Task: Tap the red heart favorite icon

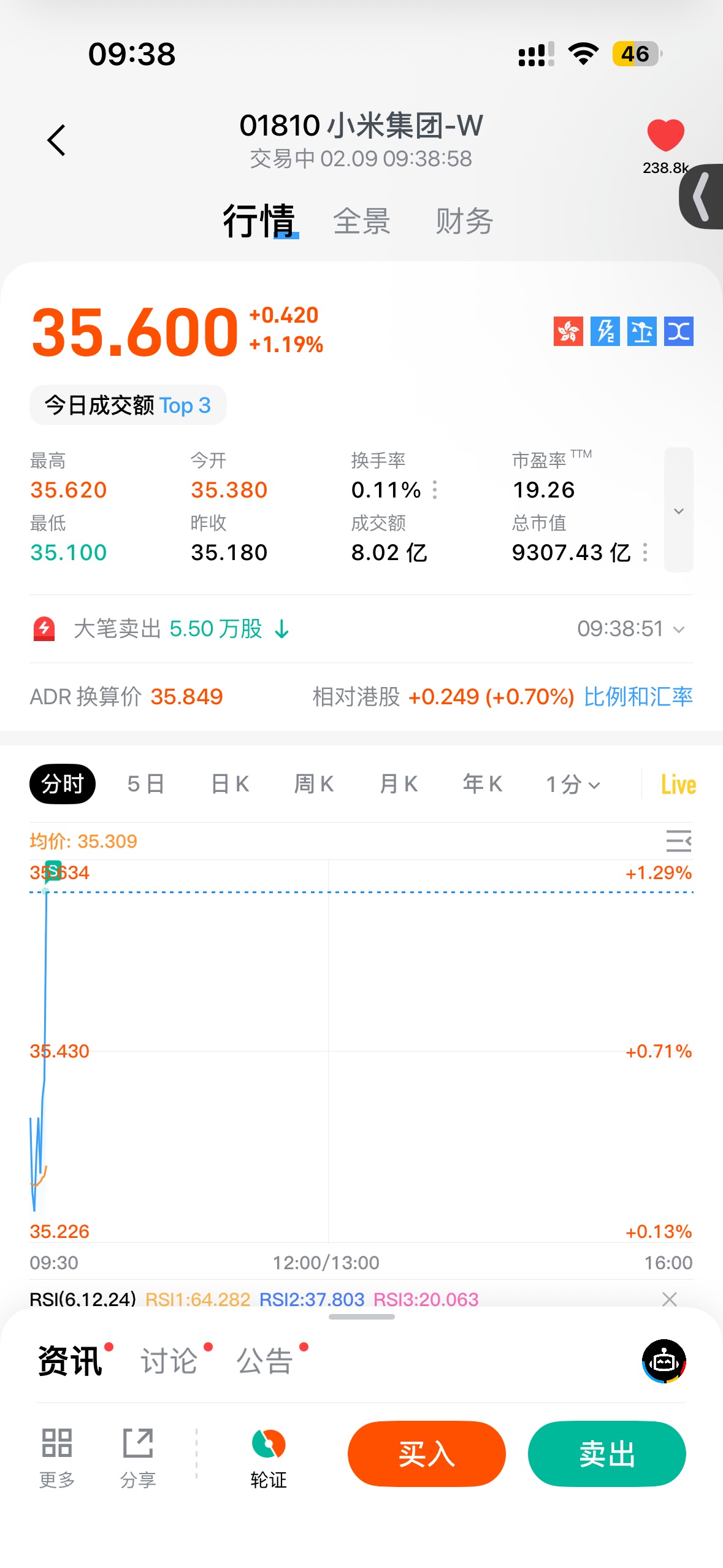Action: [x=665, y=135]
